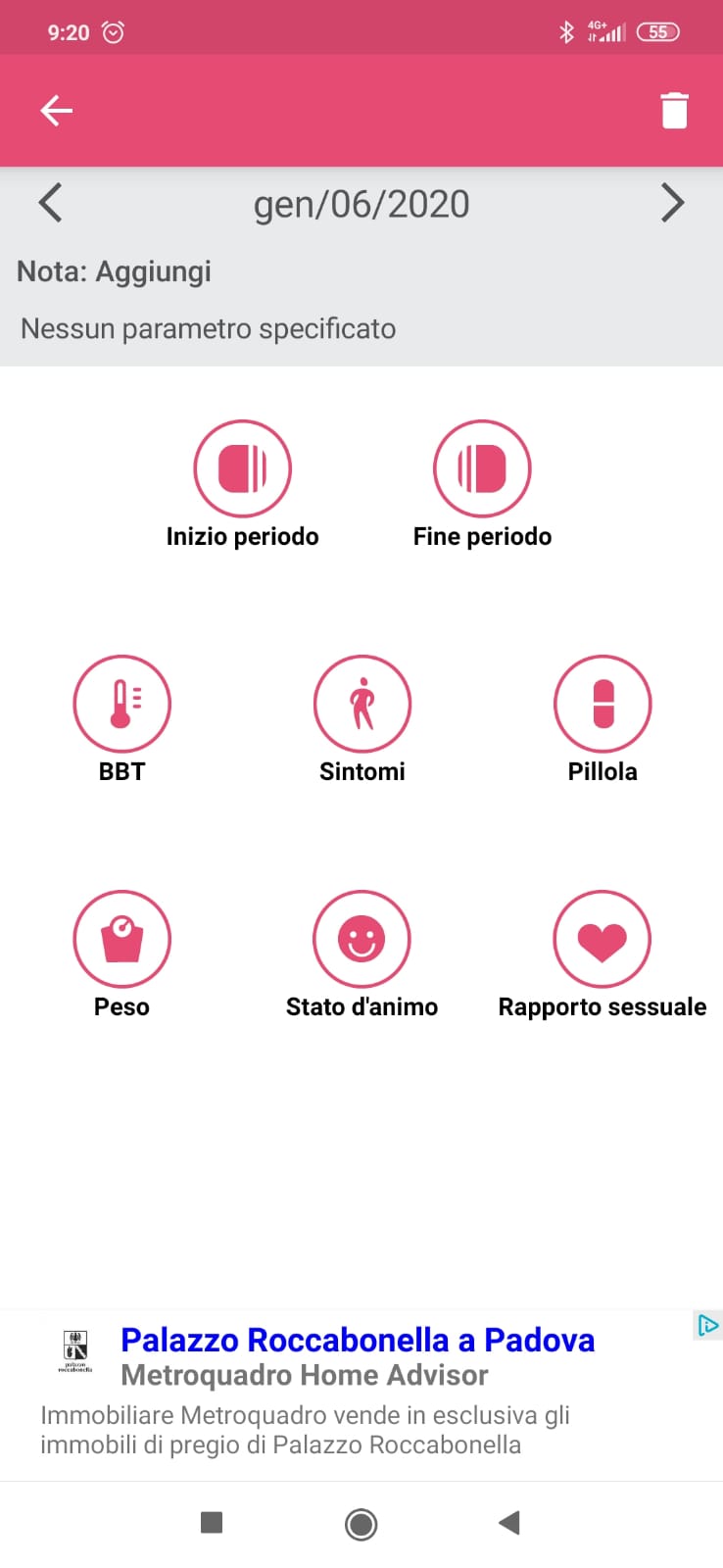Log Rapporto sessuale for this day

click(x=602, y=940)
